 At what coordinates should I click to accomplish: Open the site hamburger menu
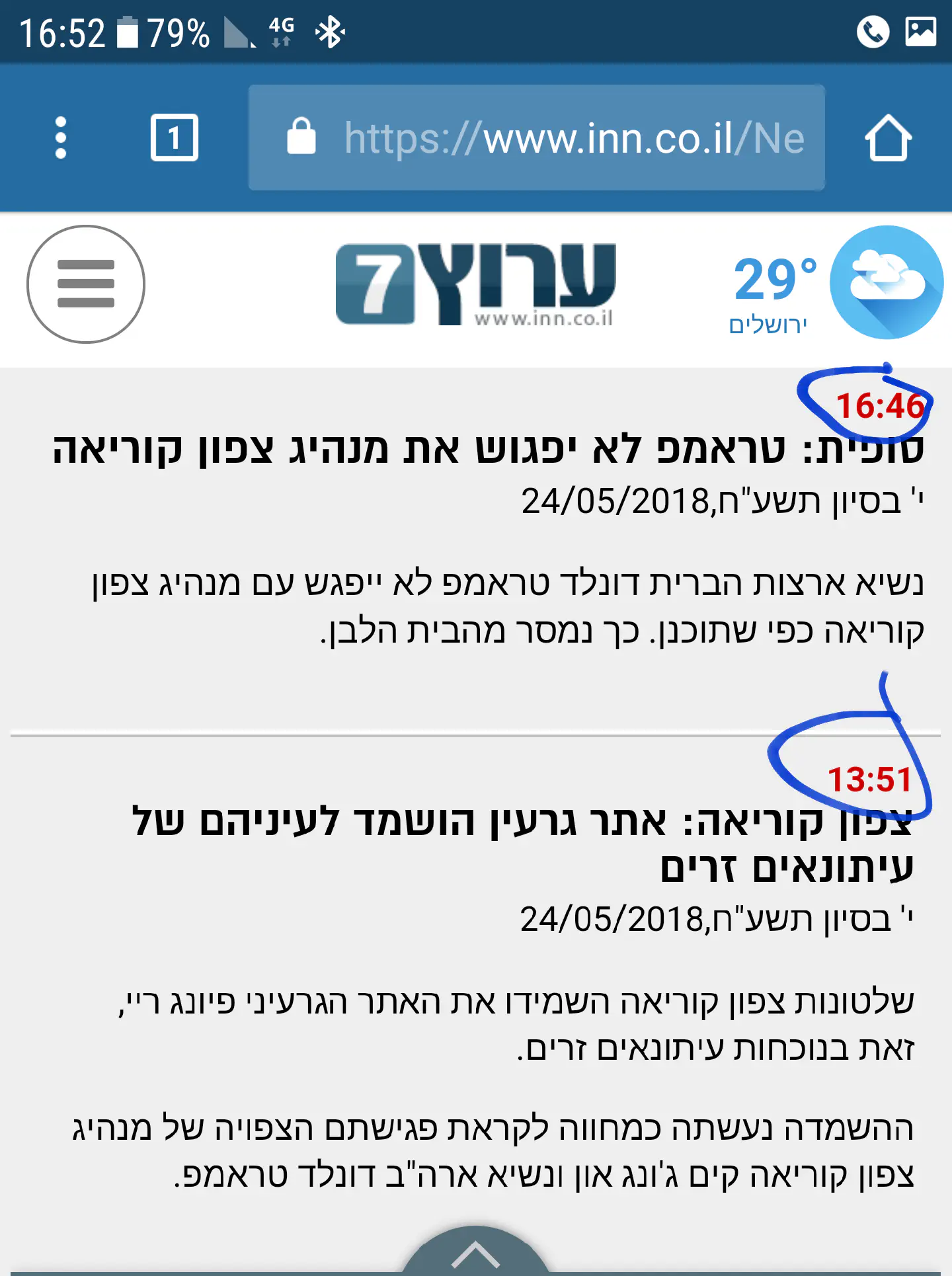[86, 284]
